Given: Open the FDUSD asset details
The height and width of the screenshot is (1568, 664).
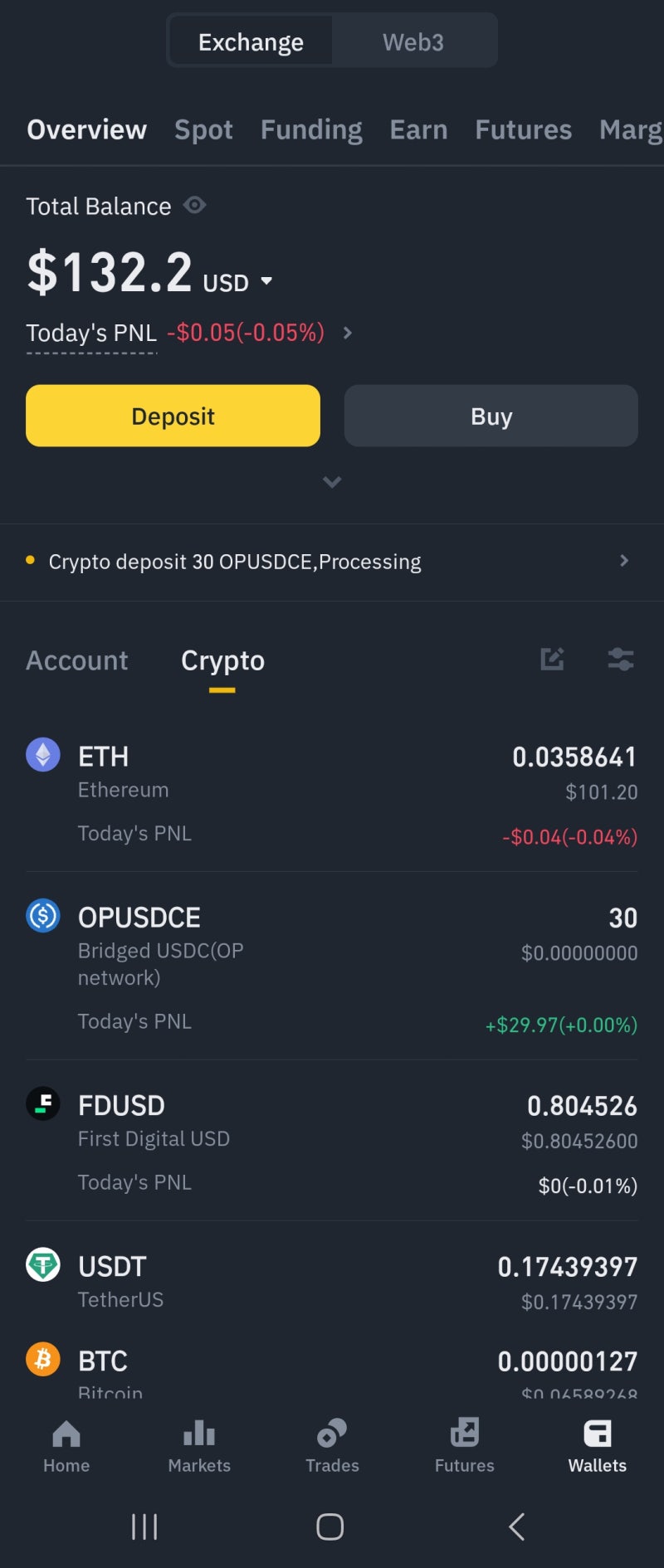Looking at the screenshot, I should click(x=332, y=1120).
